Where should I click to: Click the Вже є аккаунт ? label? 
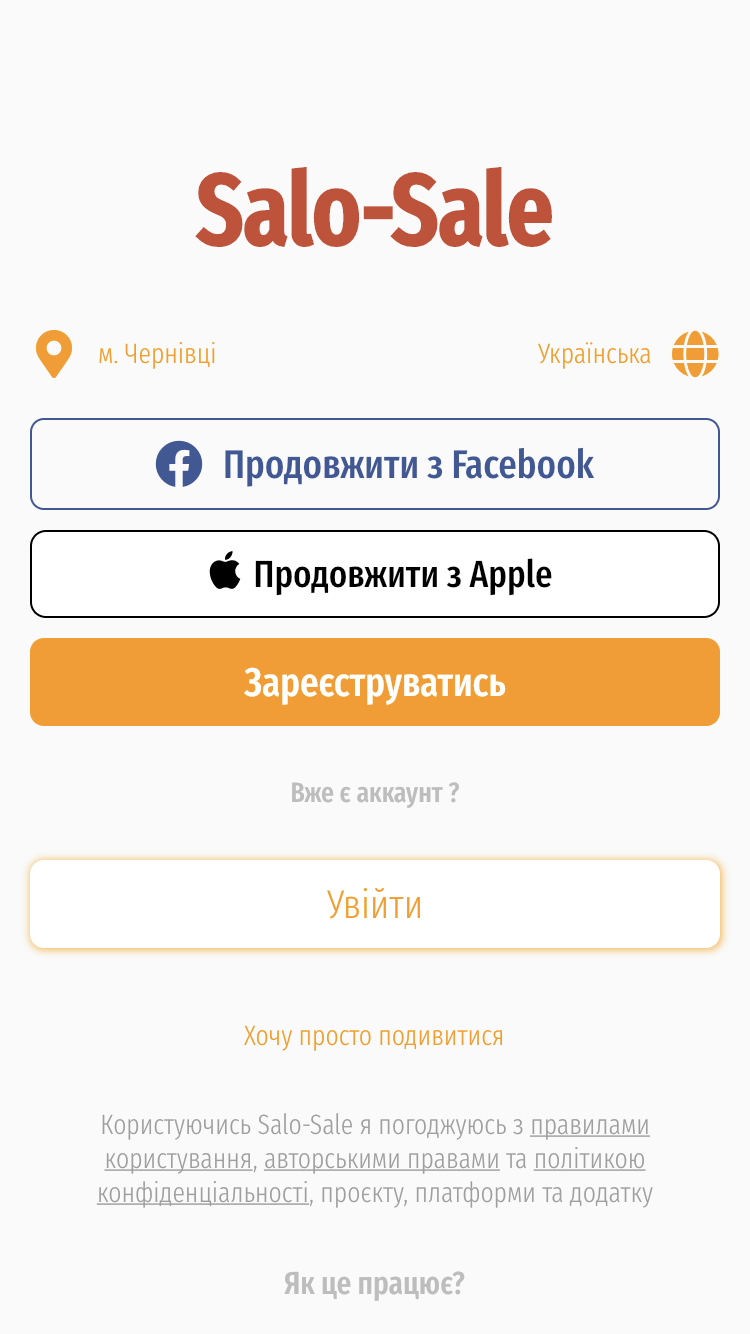click(x=374, y=792)
